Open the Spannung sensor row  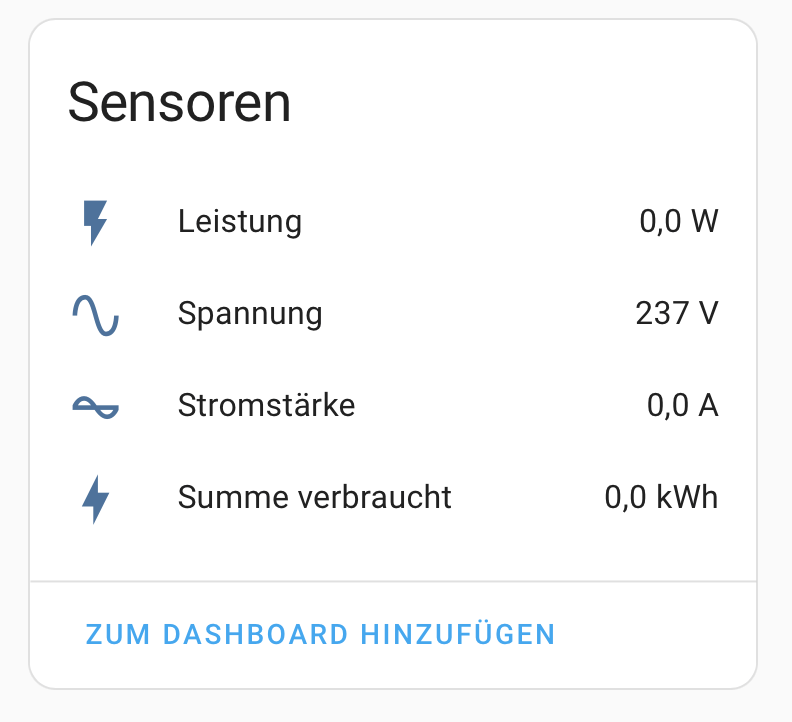click(250, 314)
